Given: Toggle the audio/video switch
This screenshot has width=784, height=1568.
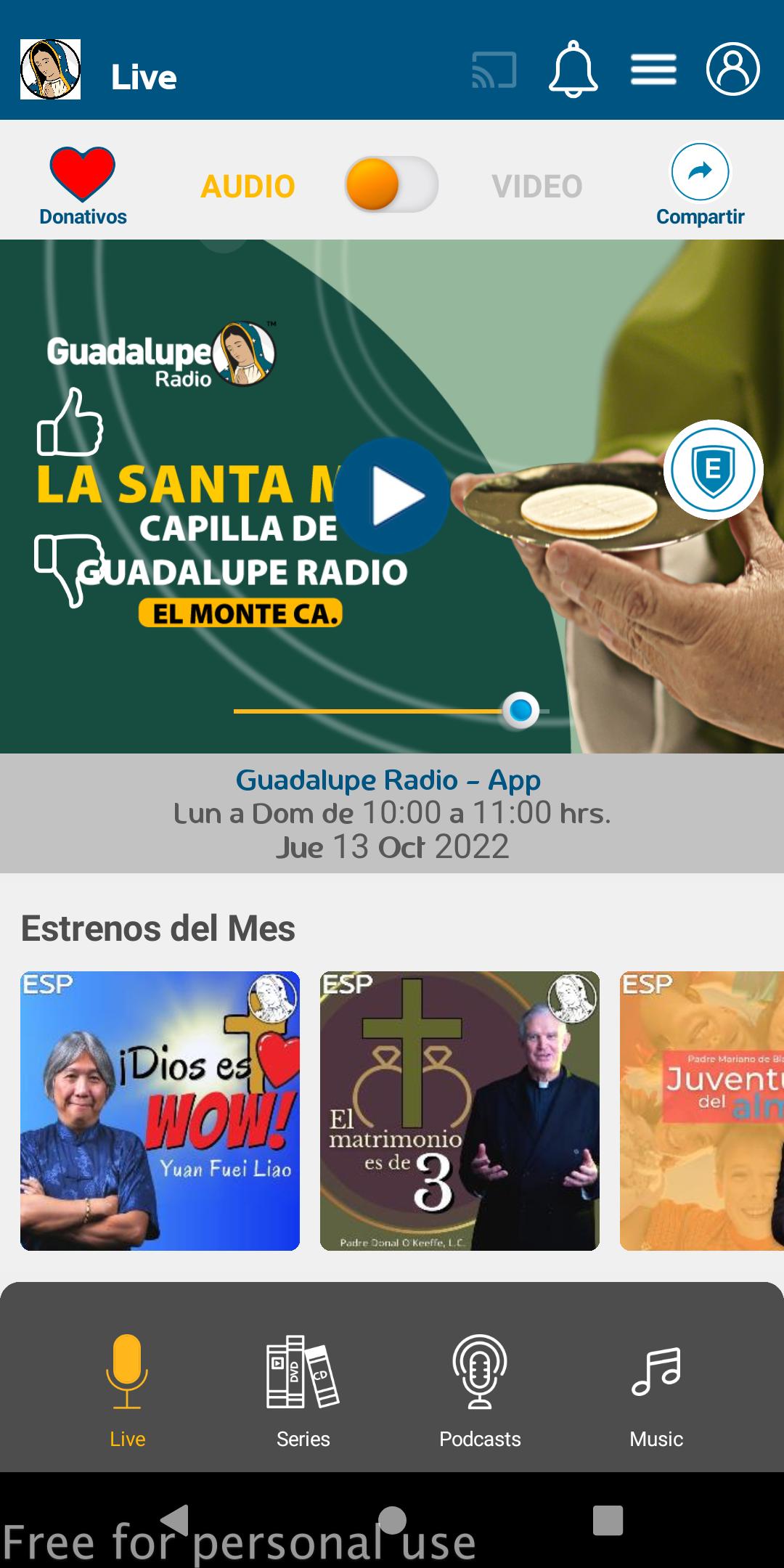Looking at the screenshot, I should coord(391,184).
